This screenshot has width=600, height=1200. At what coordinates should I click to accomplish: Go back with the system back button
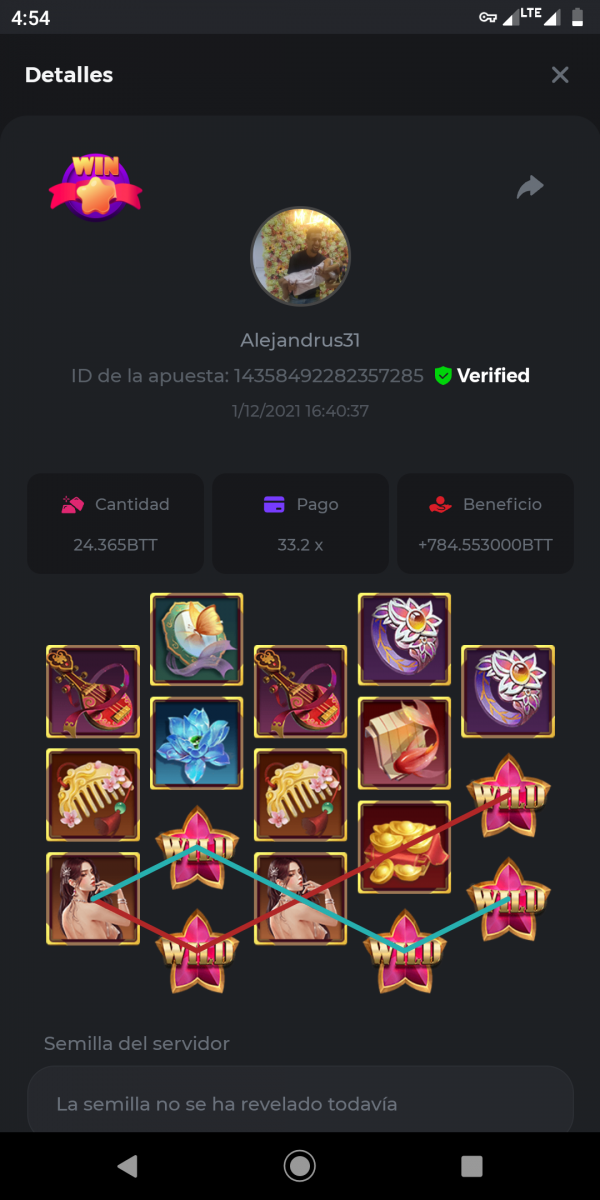[127, 1165]
